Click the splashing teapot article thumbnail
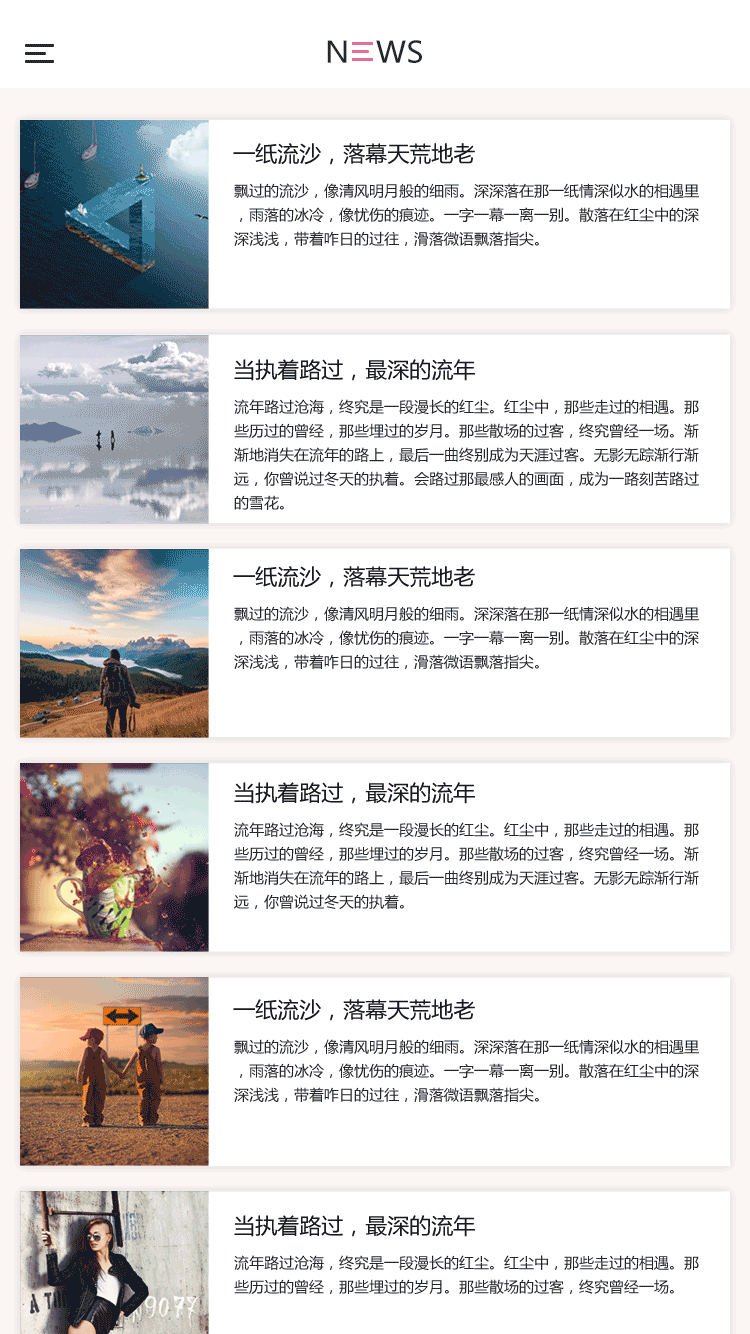750x1334 pixels. click(113, 856)
